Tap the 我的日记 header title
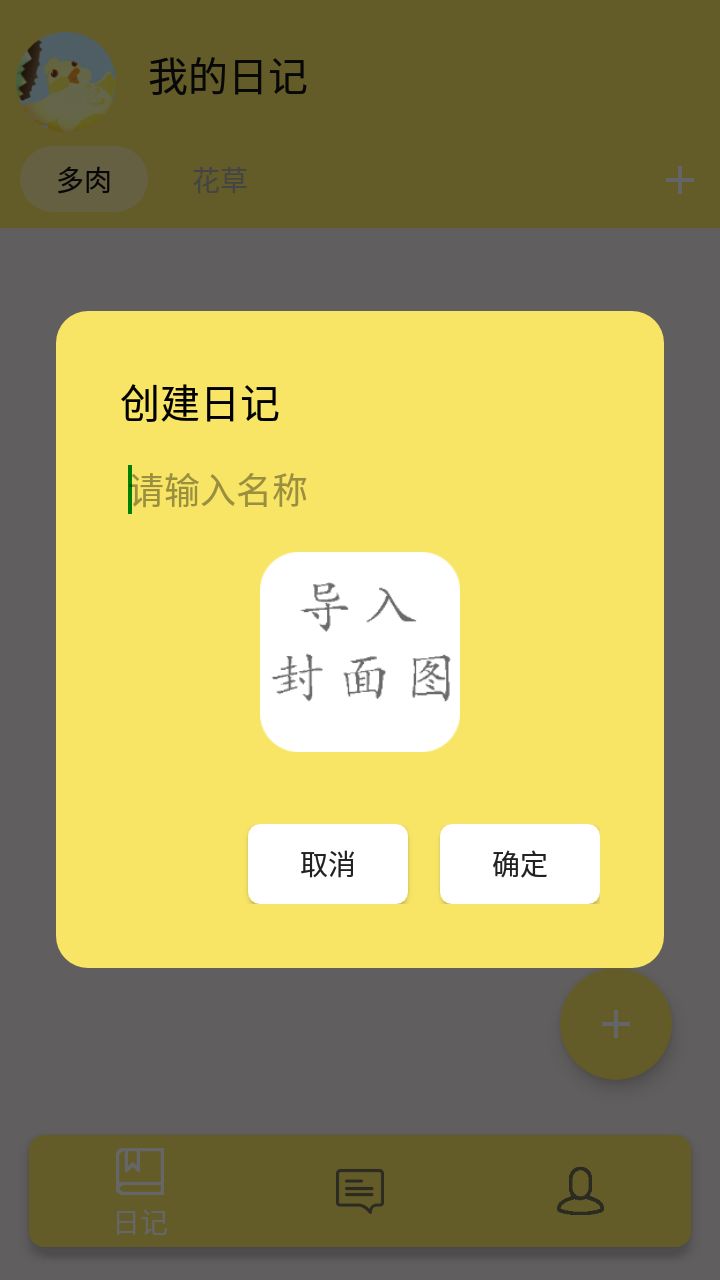The image size is (720, 1280). (228, 79)
